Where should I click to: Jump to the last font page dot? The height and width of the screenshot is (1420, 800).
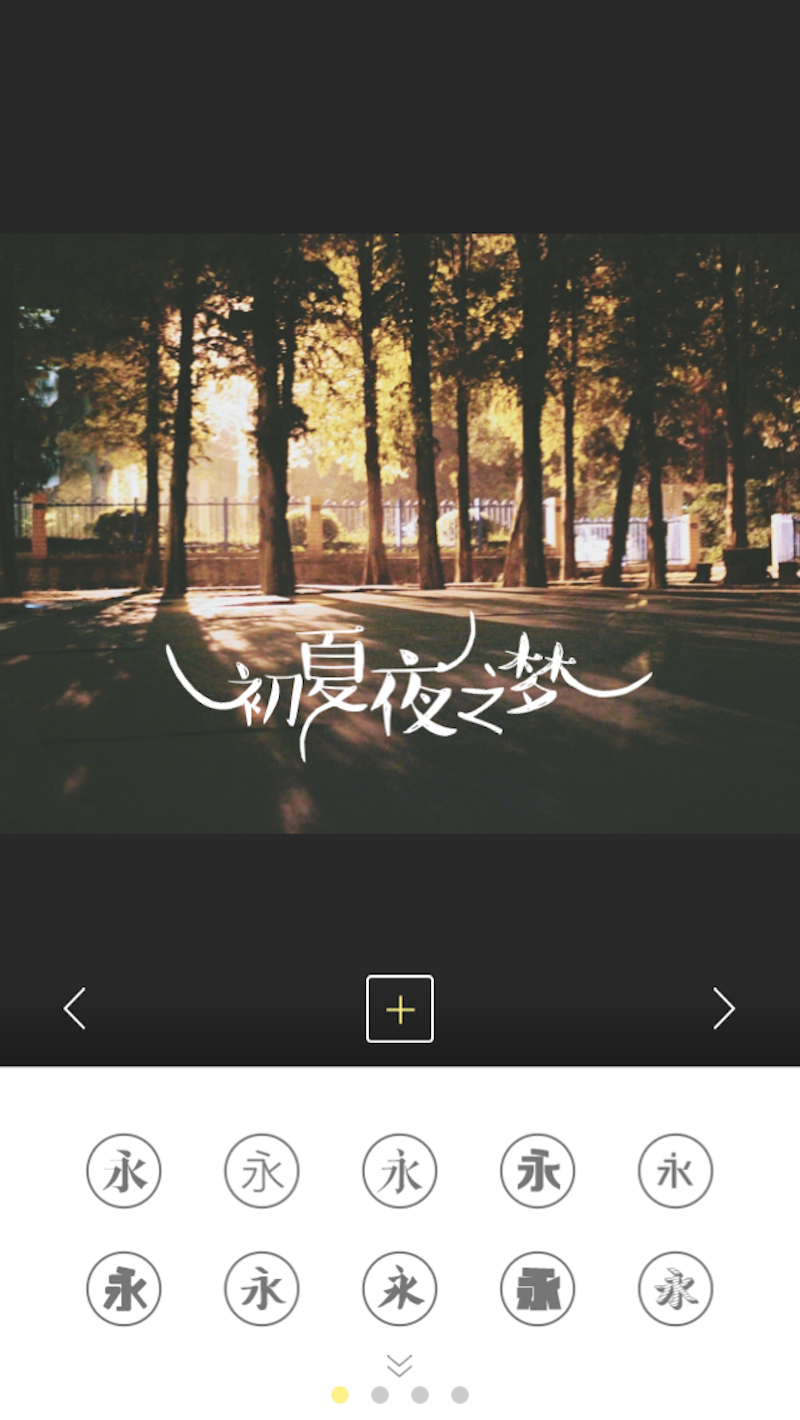point(460,1395)
